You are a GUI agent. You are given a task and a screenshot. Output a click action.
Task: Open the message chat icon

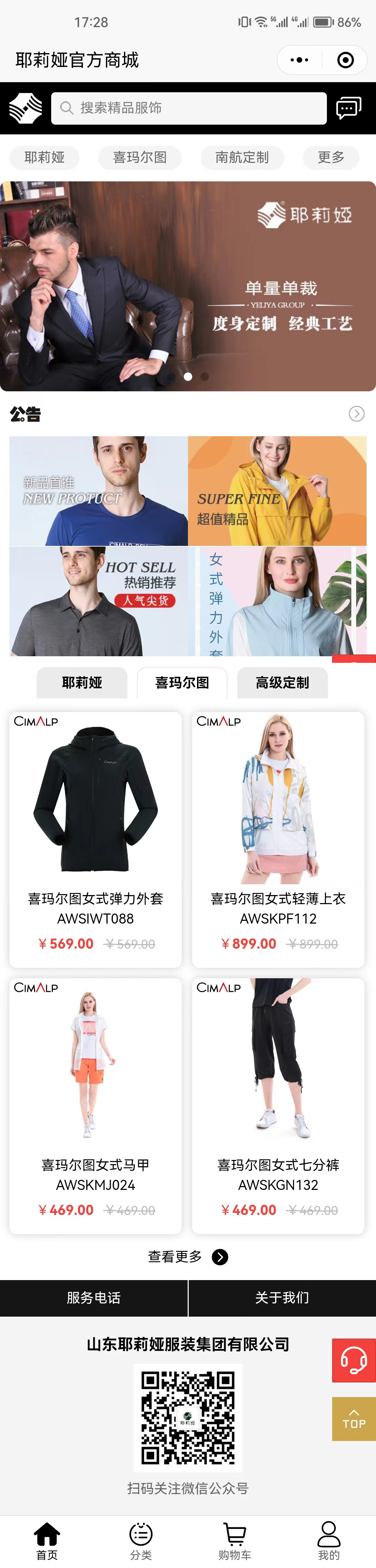pyautogui.click(x=348, y=108)
